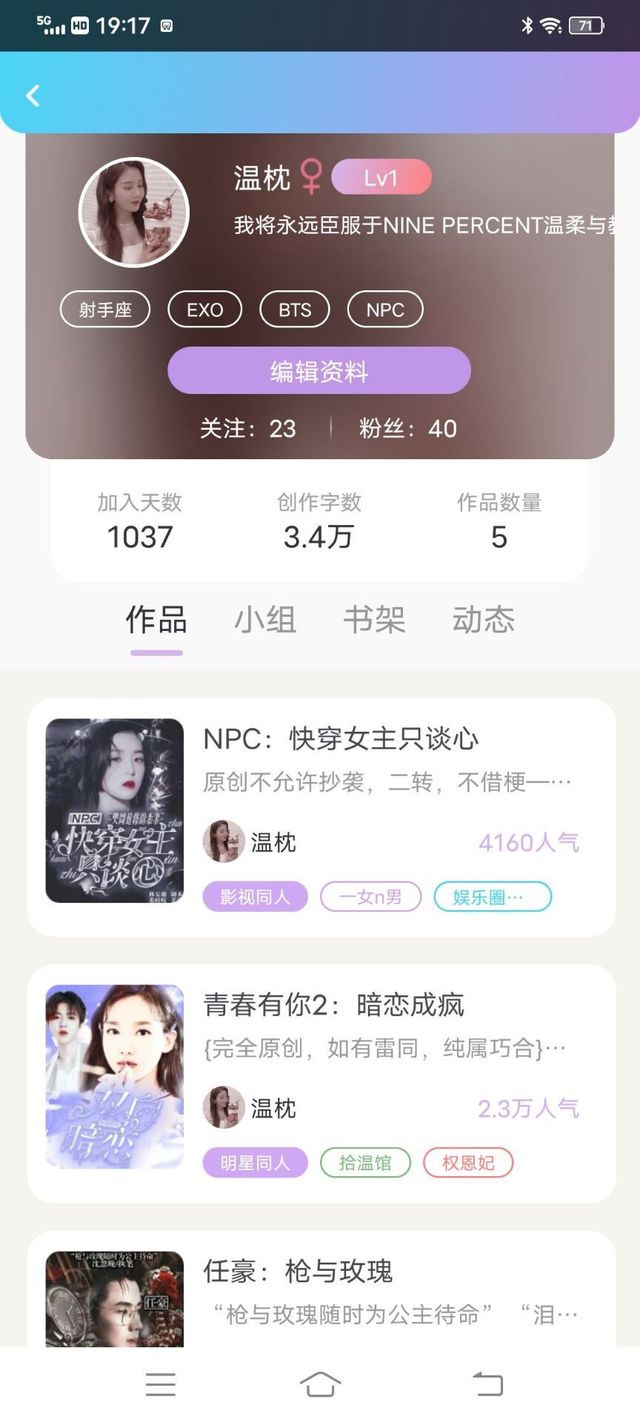Open 温枕's profile avatar
The width and height of the screenshot is (640, 1422).
point(134,212)
